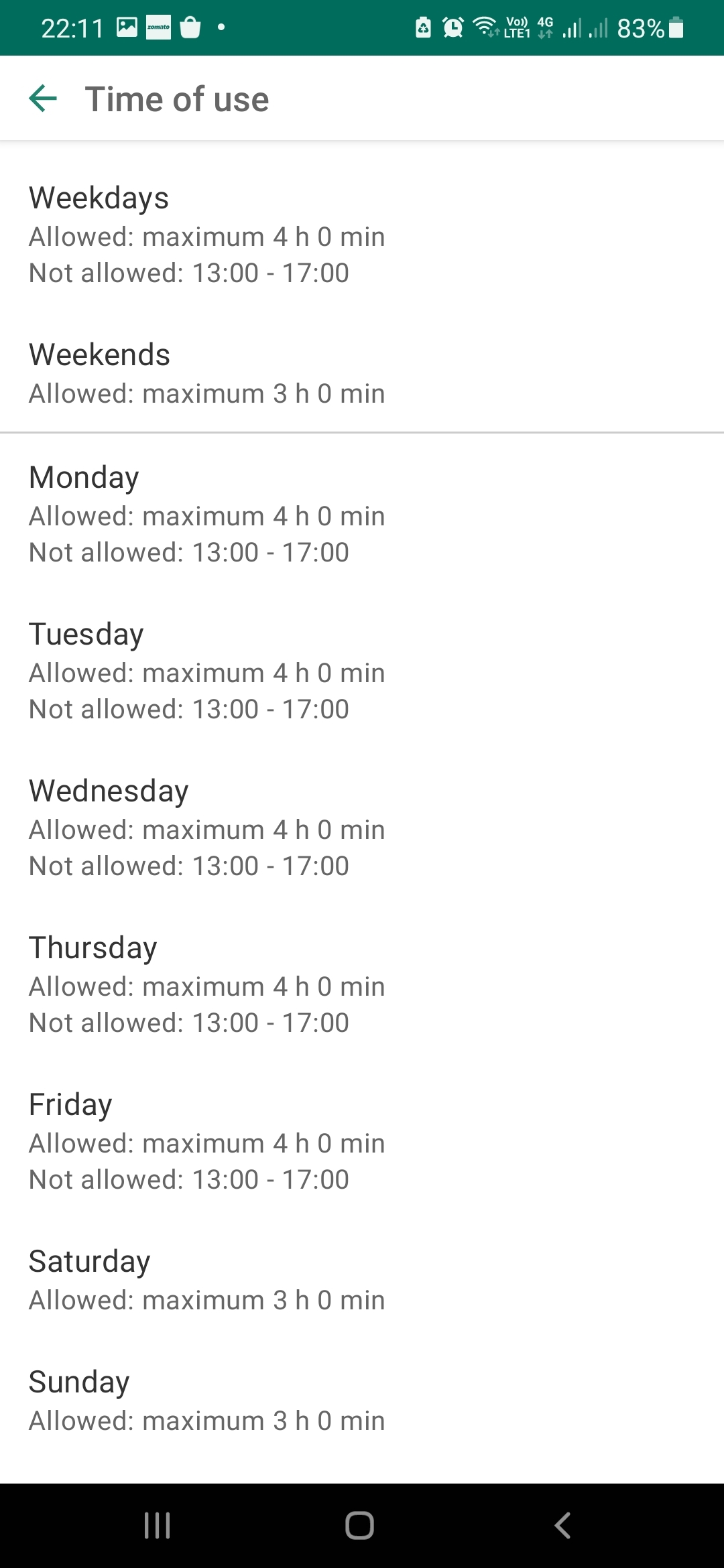This screenshot has height=1568, width=724.
Task: Go to the home screen via the navigation bar
Action: (359, 1526)
